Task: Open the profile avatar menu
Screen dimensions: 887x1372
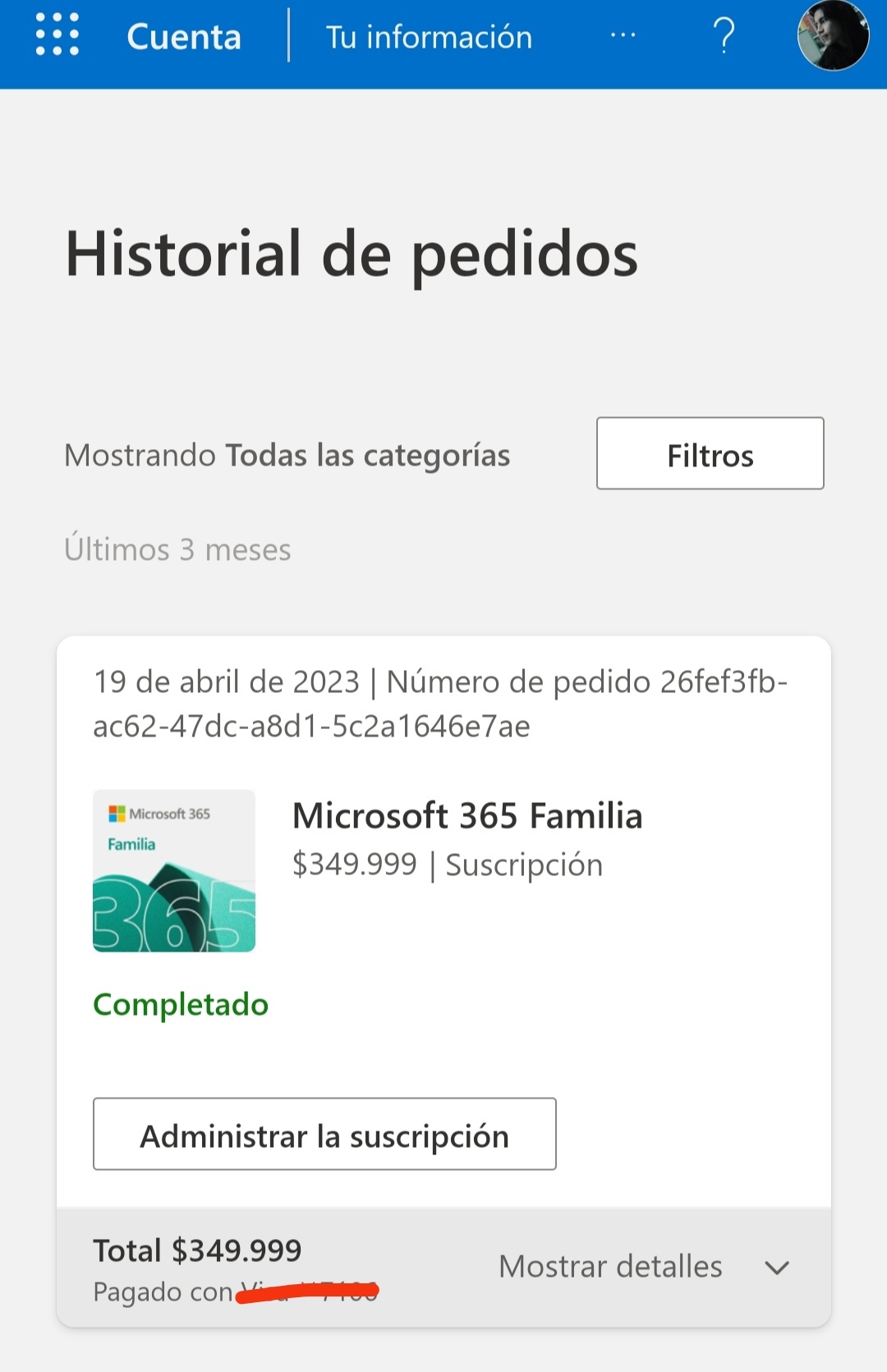Action: coord(833,36)
